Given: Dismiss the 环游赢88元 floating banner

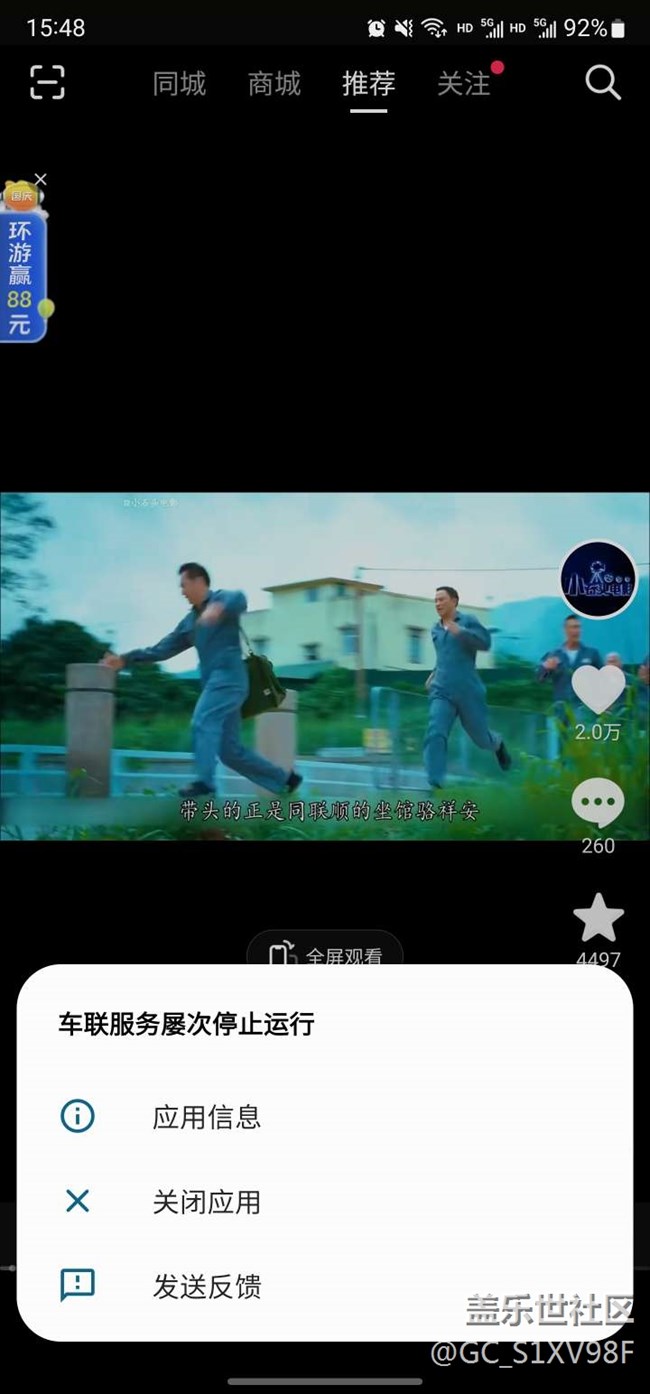Looking at the screenshot, I should click(x=40, y=179).
